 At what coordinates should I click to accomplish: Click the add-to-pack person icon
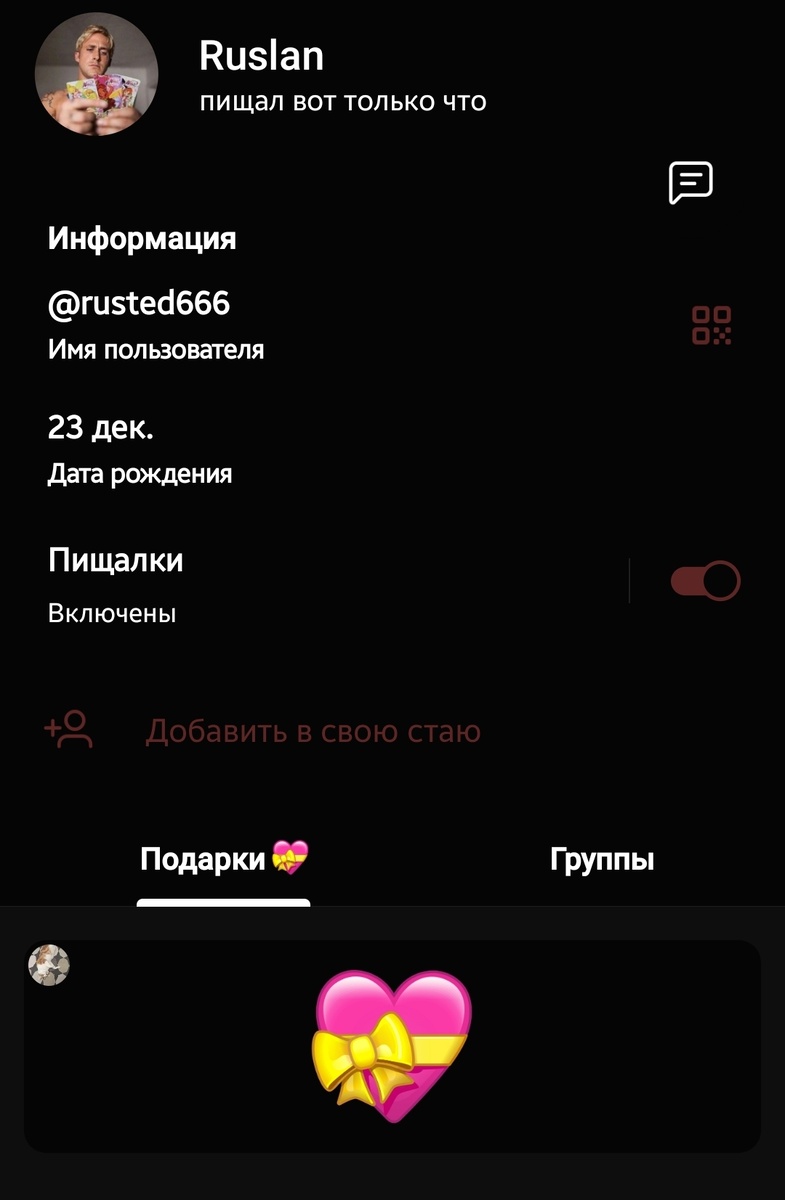(x=70, y=729)
